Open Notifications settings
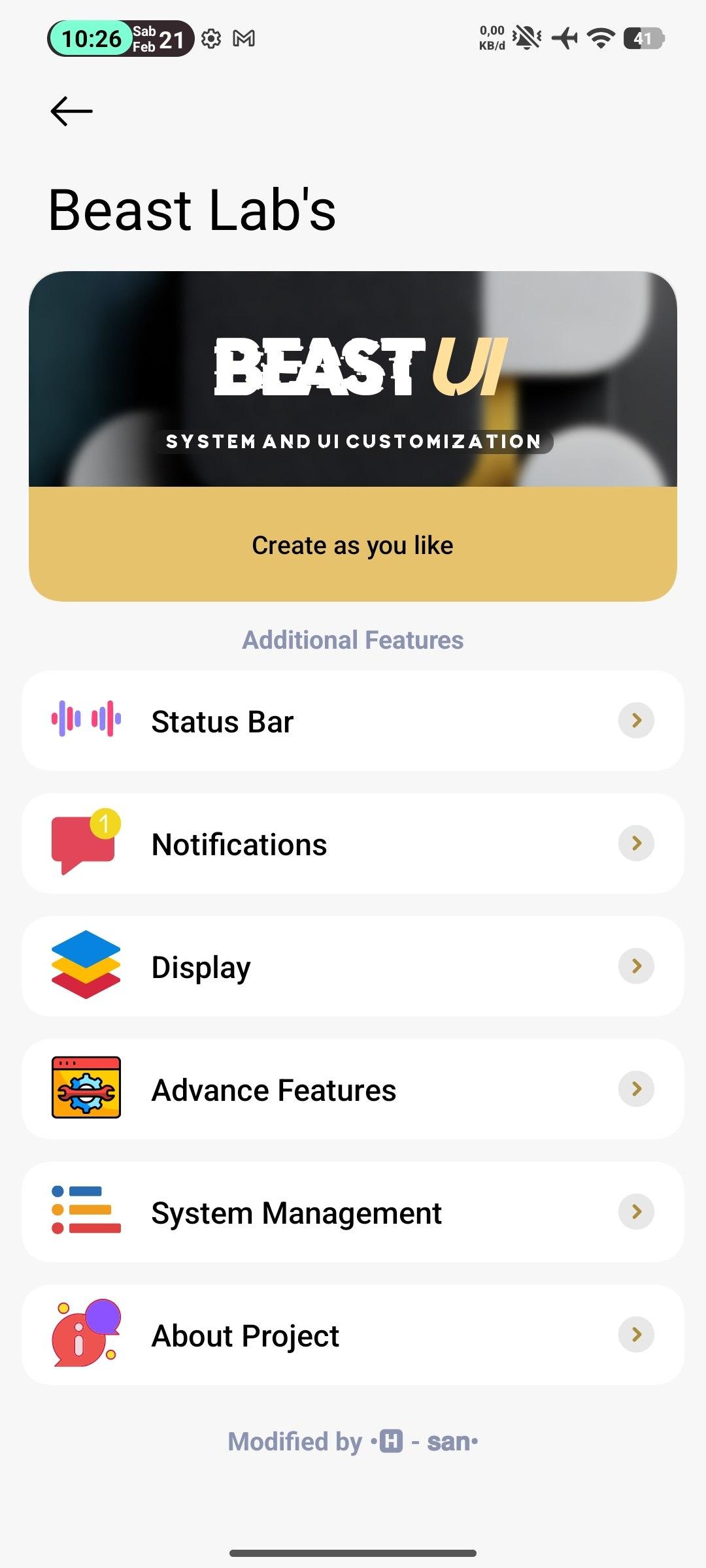The height and width of the screenshot is (1568, 706). pyautogui.click(x=353, y=844)
